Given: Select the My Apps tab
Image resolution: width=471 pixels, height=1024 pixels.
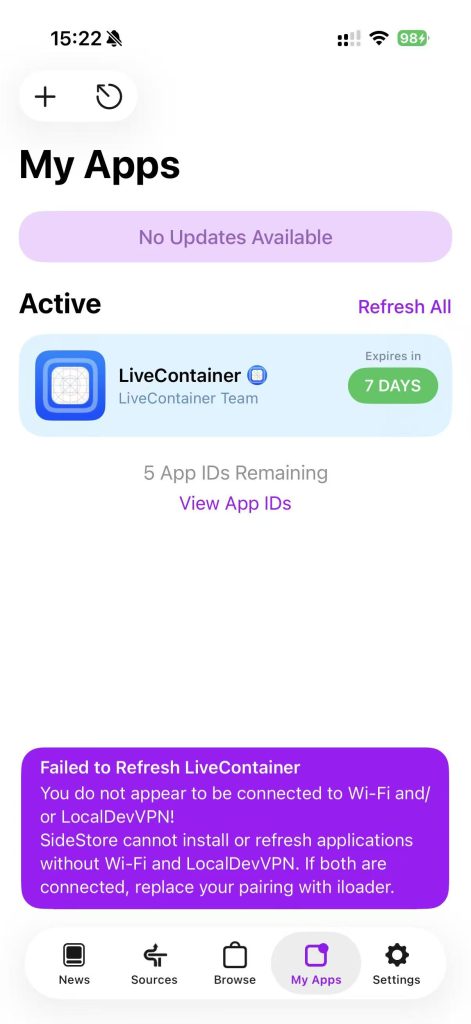Looking at the screenshot, I should 316,965.
